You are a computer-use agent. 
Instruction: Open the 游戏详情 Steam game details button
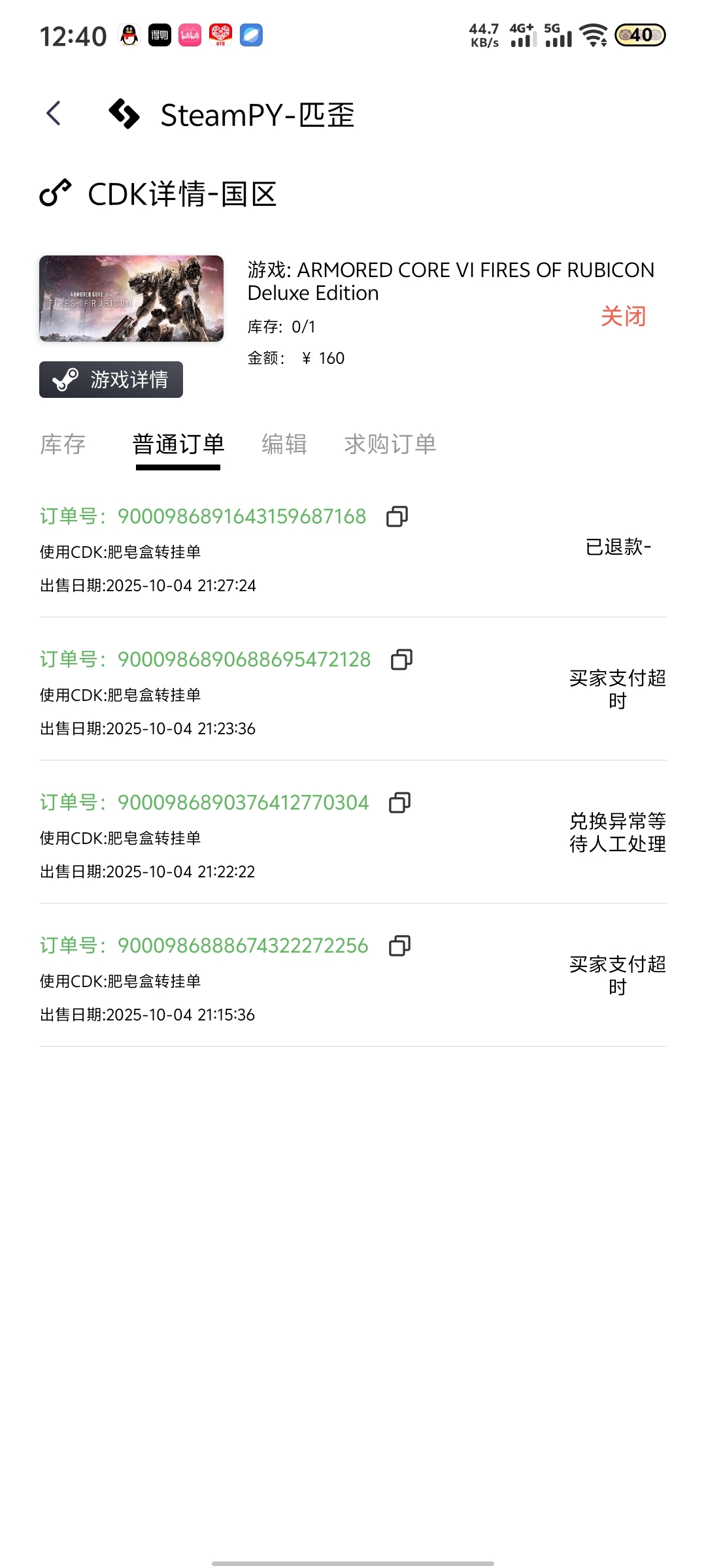tap(111, 380)
